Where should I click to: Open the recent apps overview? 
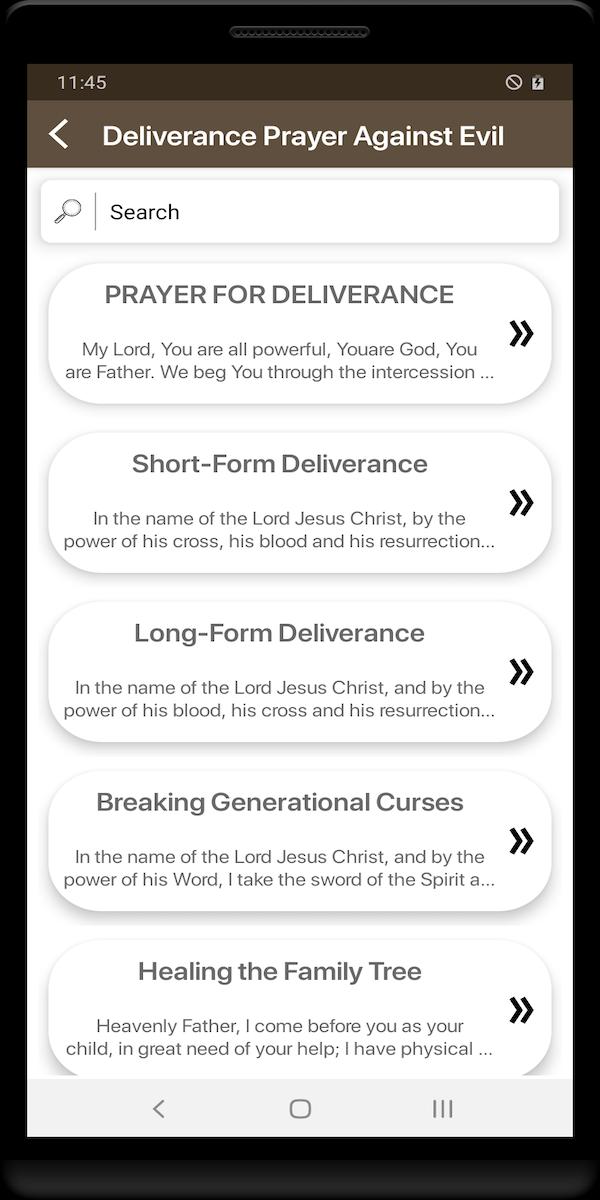click(x=442, y=1108)
